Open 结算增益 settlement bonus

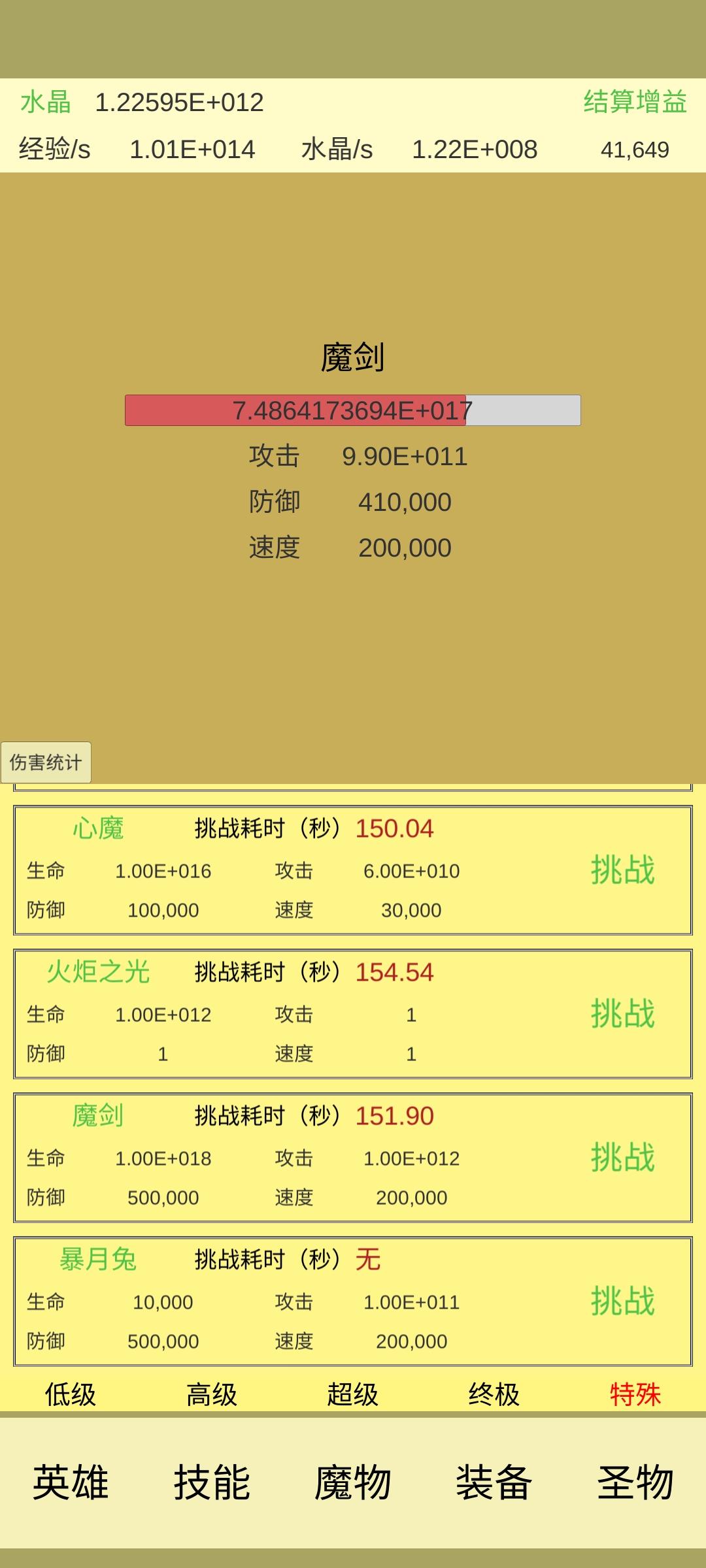click(635, 102)
